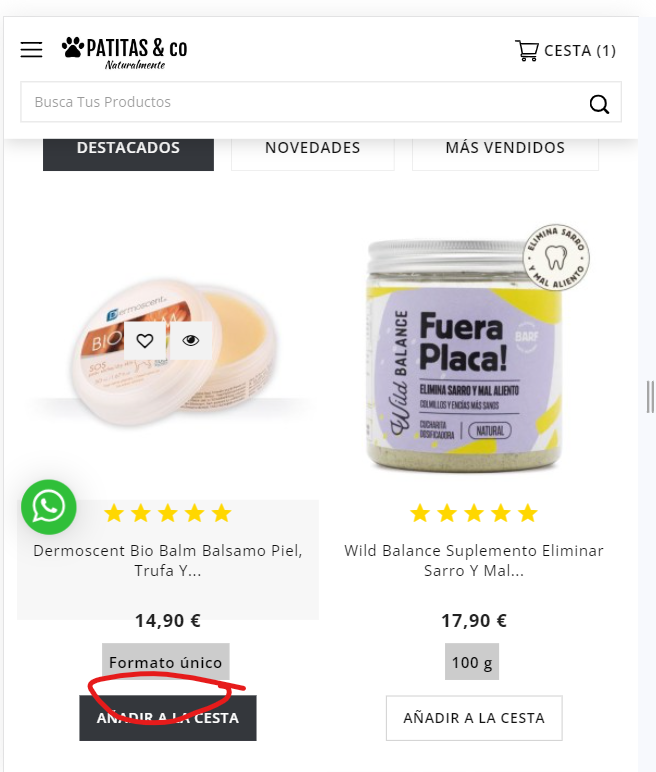The height and width of the screenshot is (772, 656).
Task: Open WhatsApp chat button
Action: tap(49, 507)
